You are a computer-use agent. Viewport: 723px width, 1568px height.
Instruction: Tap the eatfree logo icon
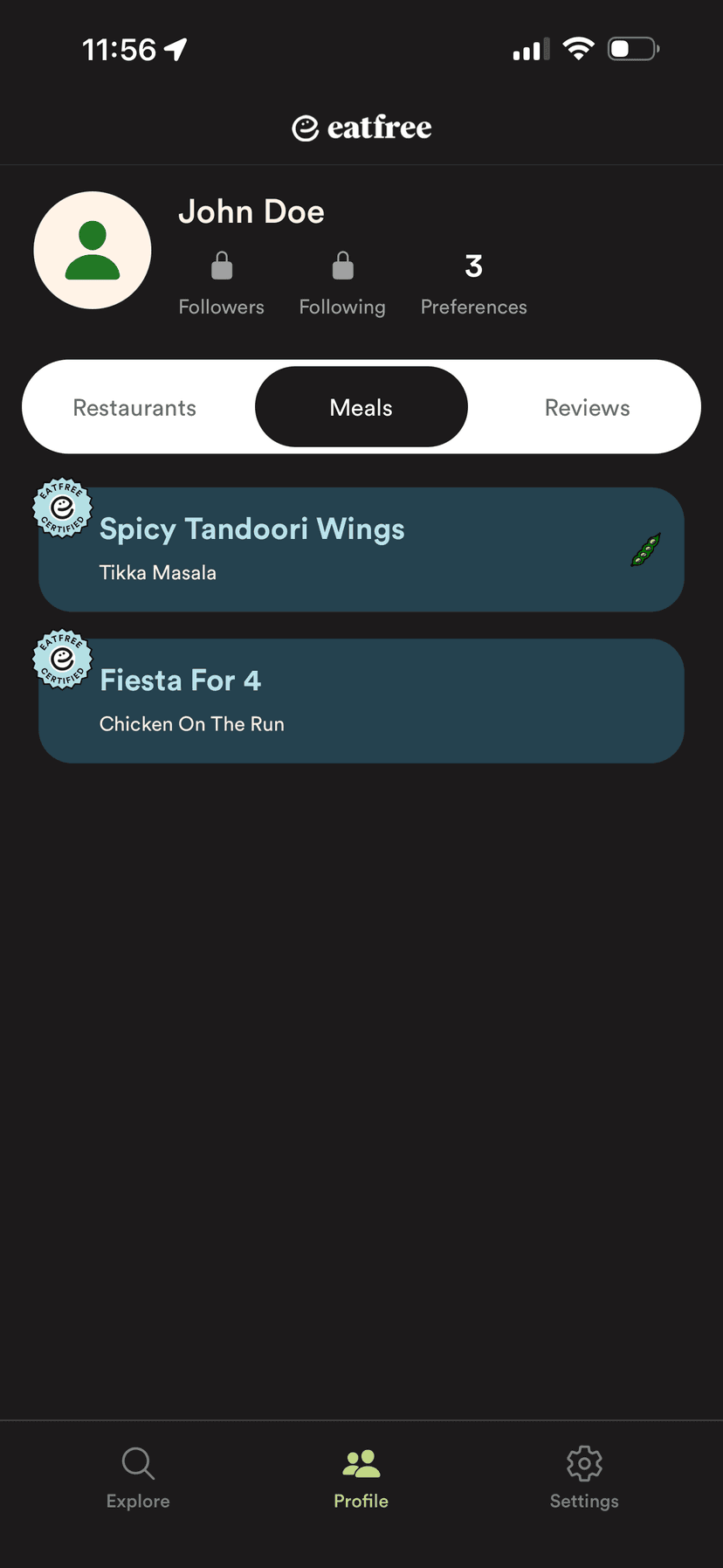coord(305,127)
